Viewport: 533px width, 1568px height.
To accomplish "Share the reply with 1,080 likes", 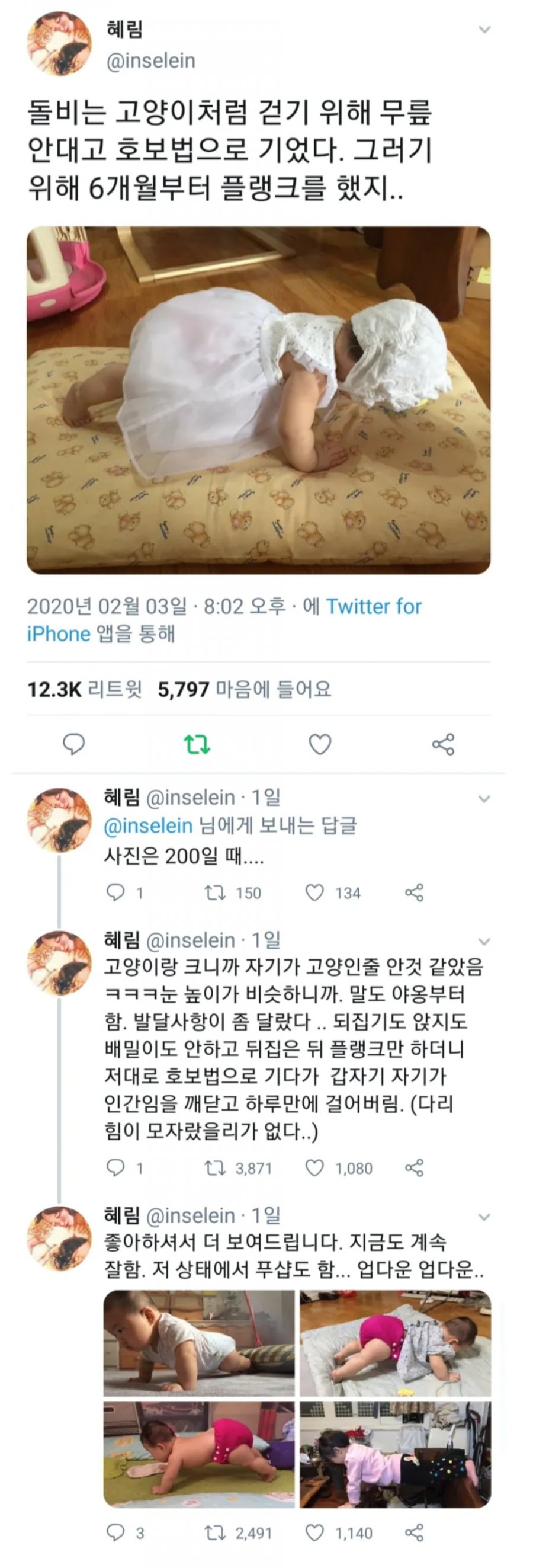I will click(x=415, y=1168).
